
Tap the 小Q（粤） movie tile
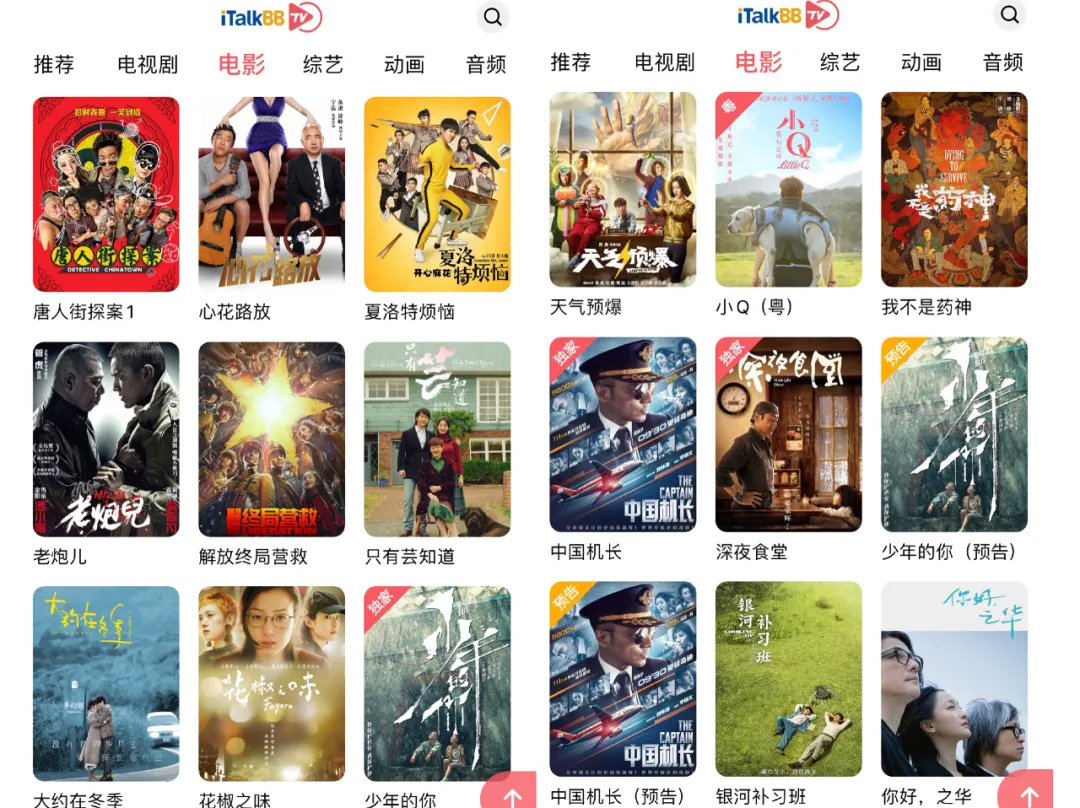[788, 189]
